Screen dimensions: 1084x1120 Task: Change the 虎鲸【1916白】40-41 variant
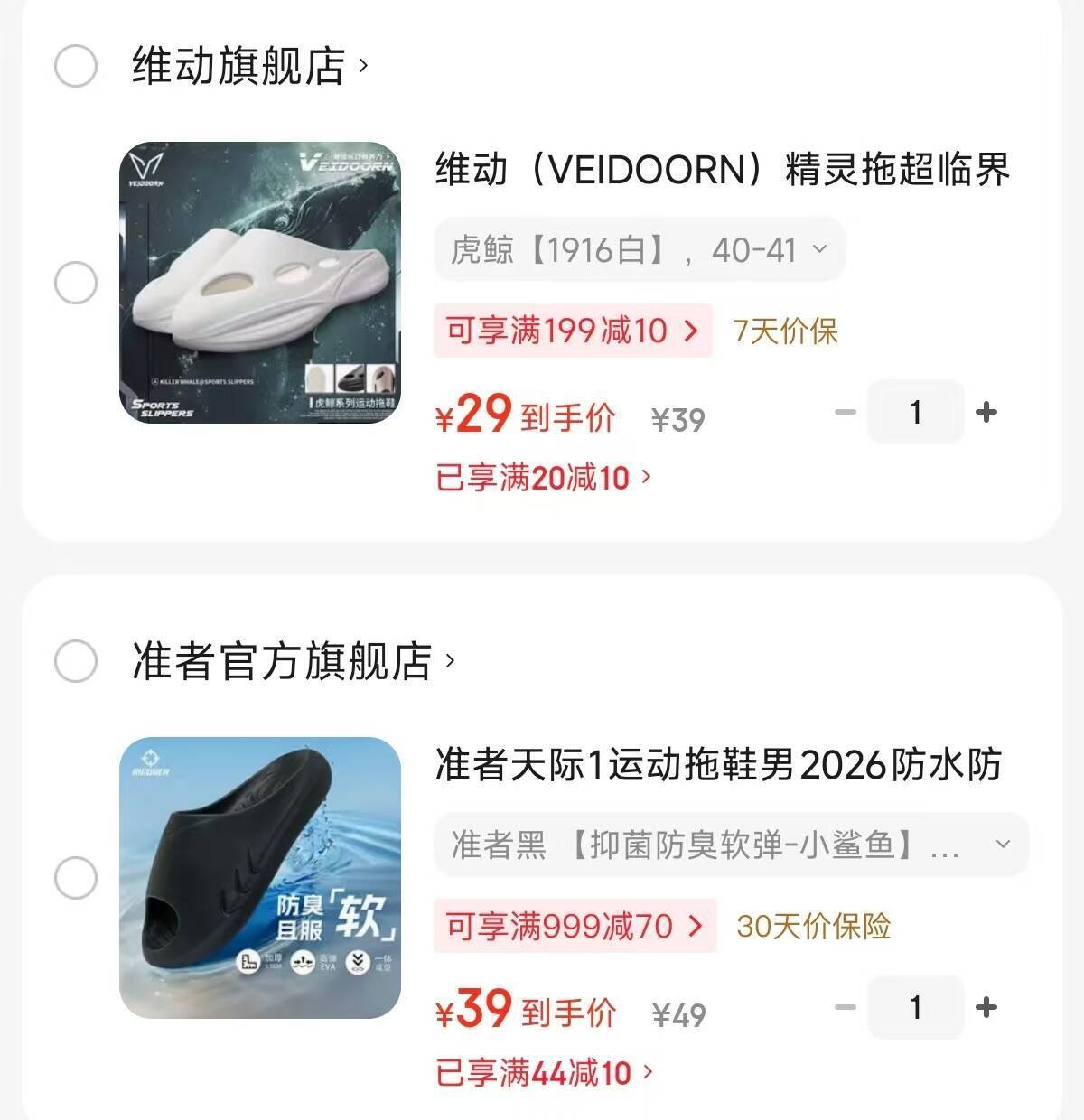click(639, 249)
